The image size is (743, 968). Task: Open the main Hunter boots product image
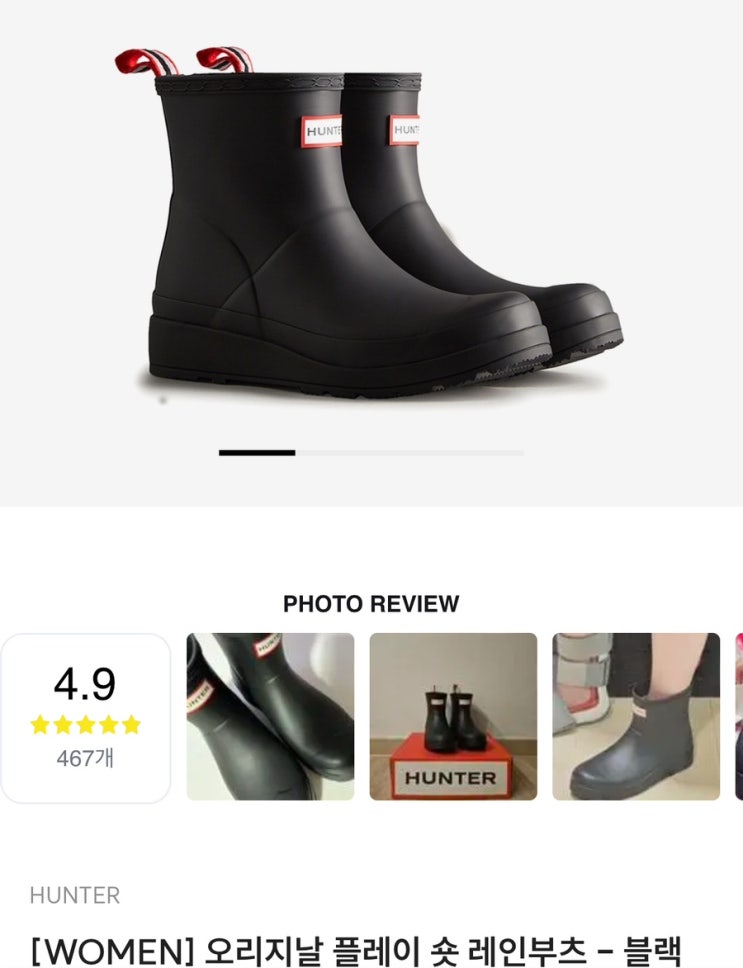[370, 222]
